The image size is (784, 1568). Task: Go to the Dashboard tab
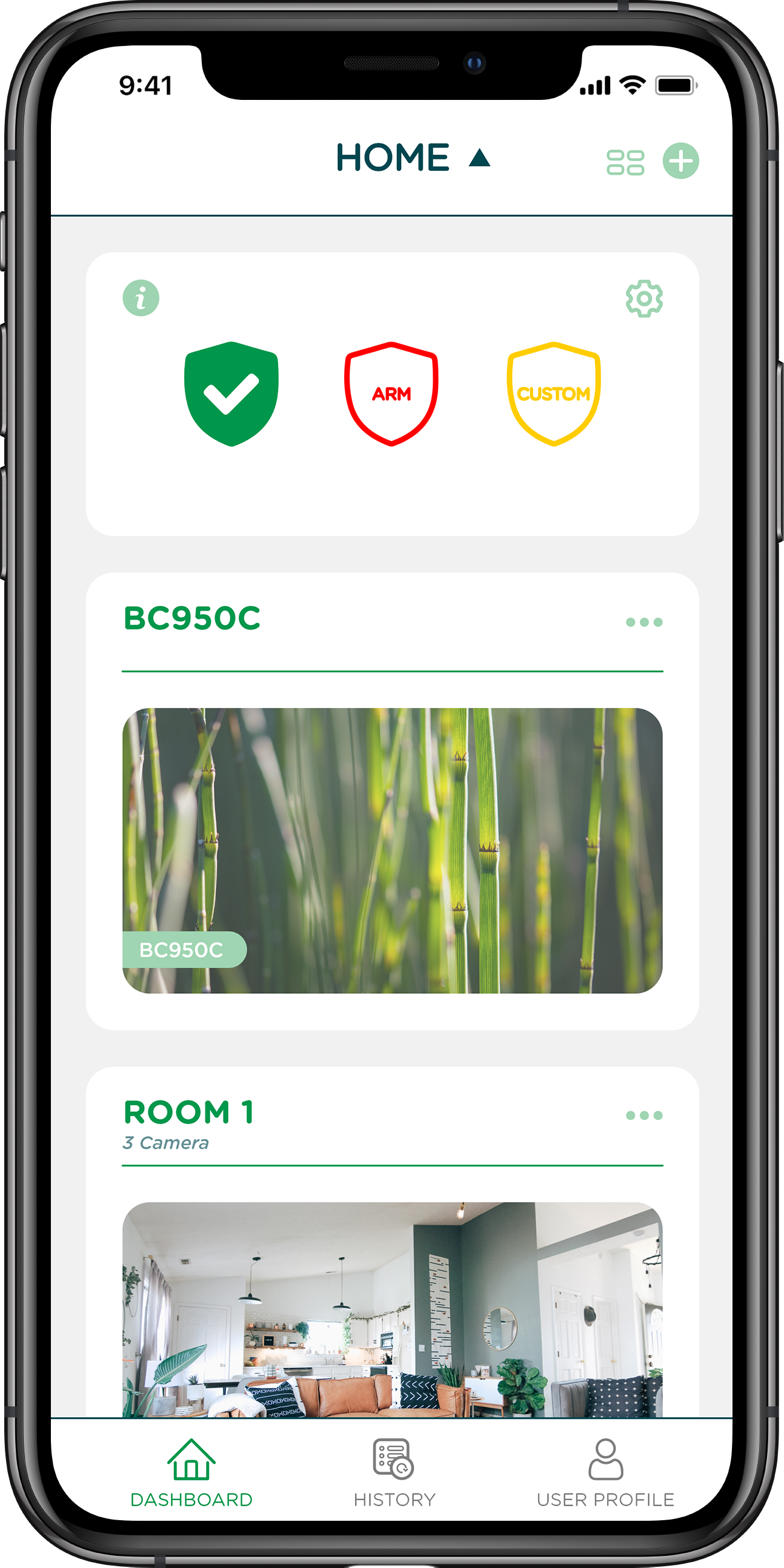[191, 1473]
